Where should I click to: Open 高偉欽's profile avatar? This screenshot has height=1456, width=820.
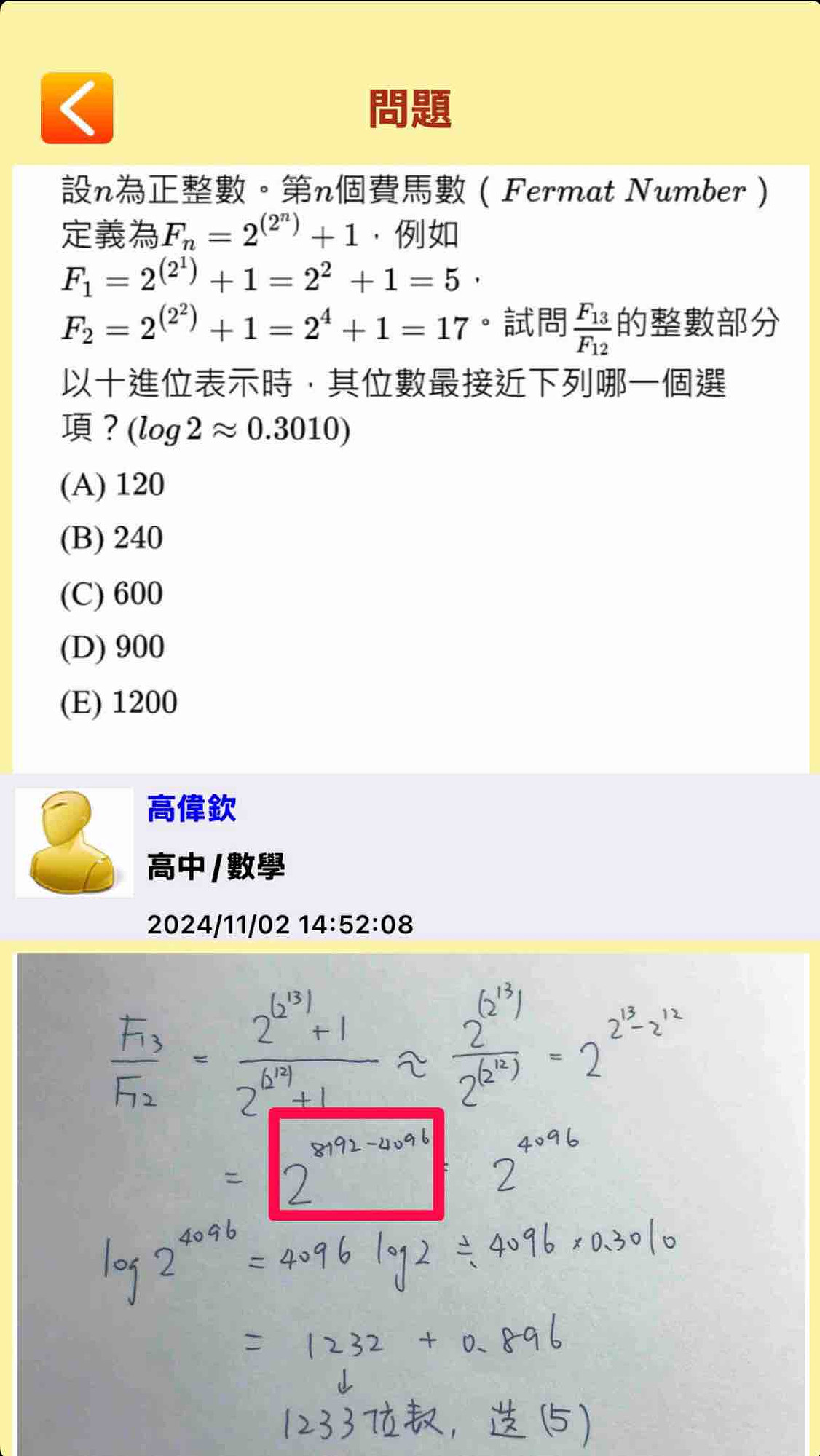tap(74, 843)
